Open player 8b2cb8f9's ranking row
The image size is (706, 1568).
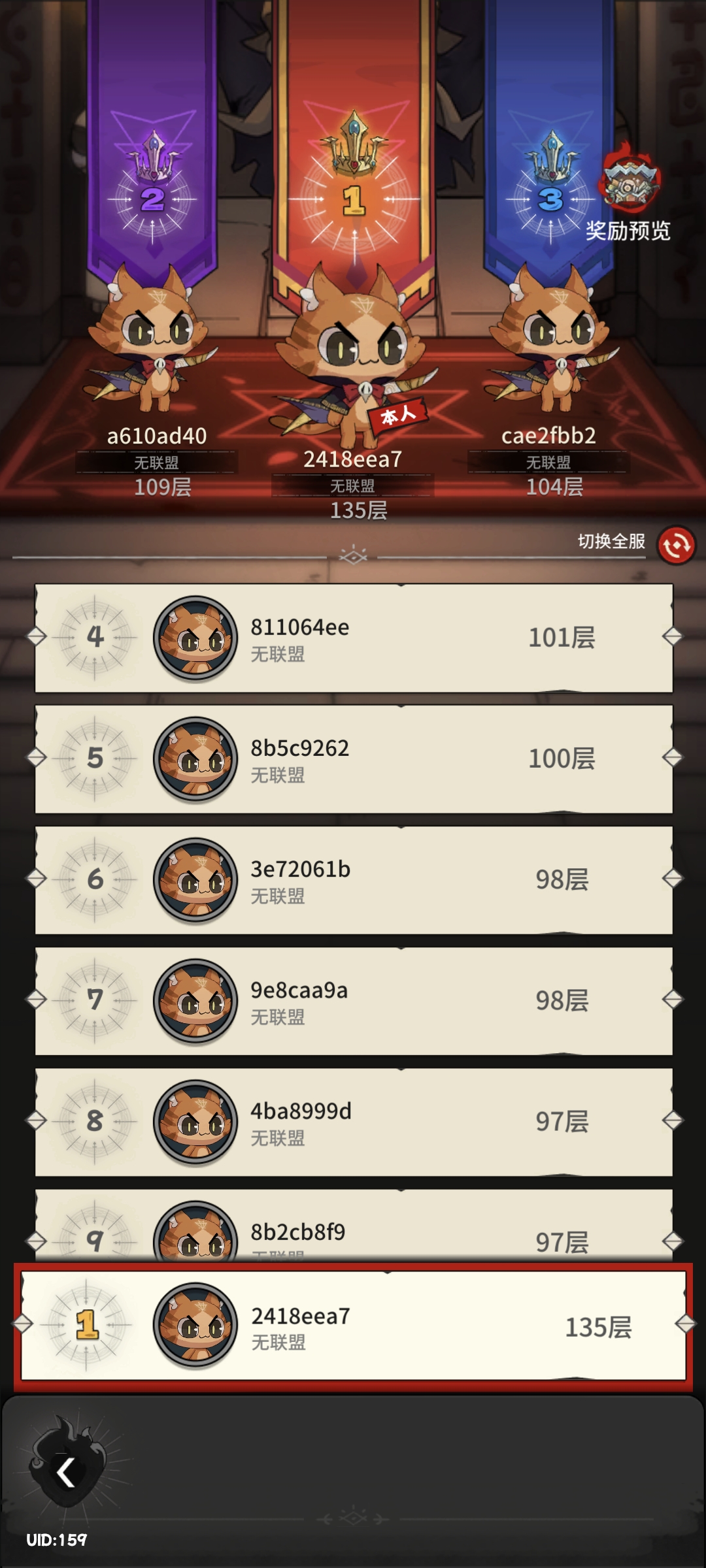(x=353, y=1228)
